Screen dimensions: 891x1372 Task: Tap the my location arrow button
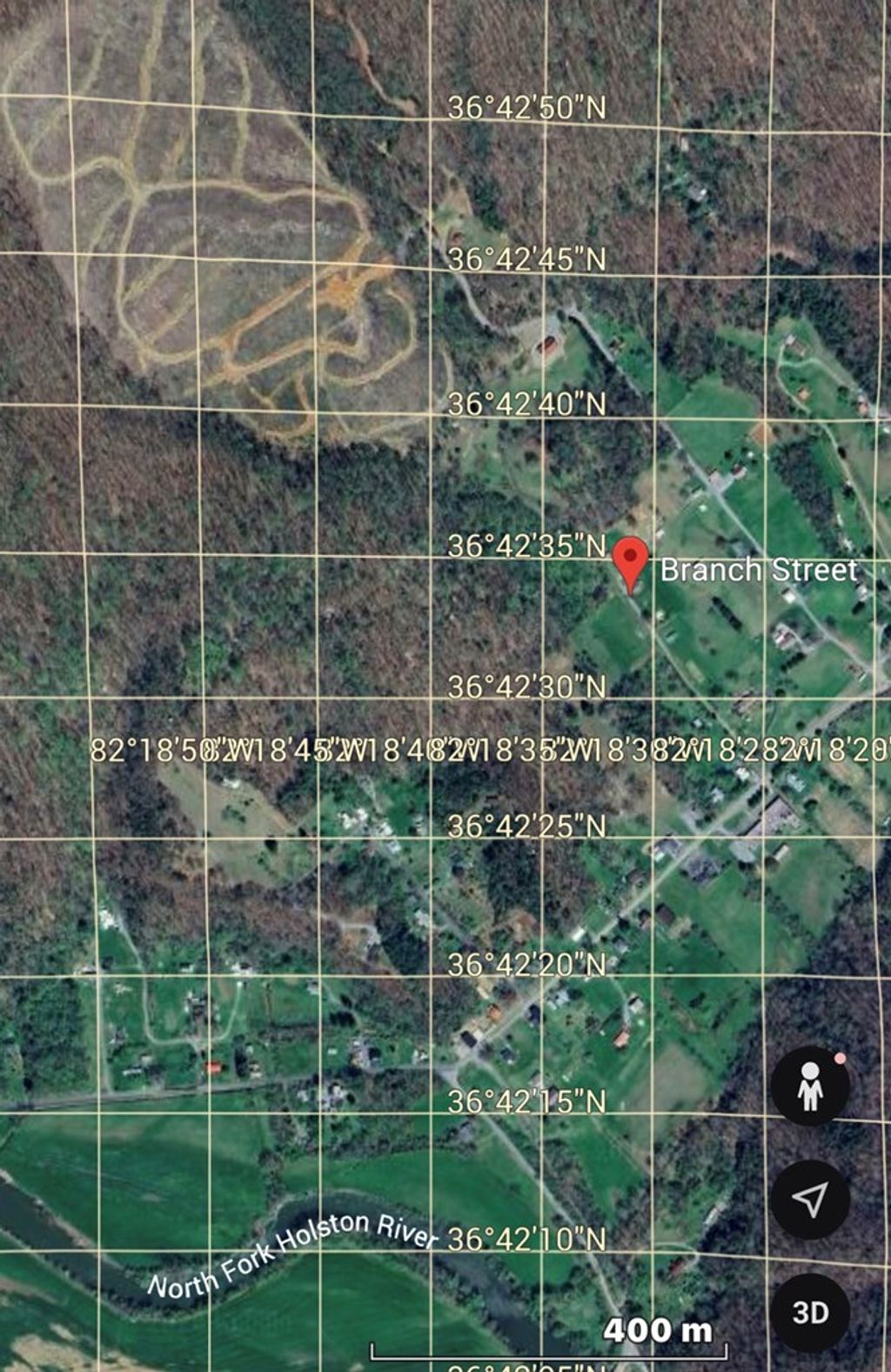pos(810,1199)
